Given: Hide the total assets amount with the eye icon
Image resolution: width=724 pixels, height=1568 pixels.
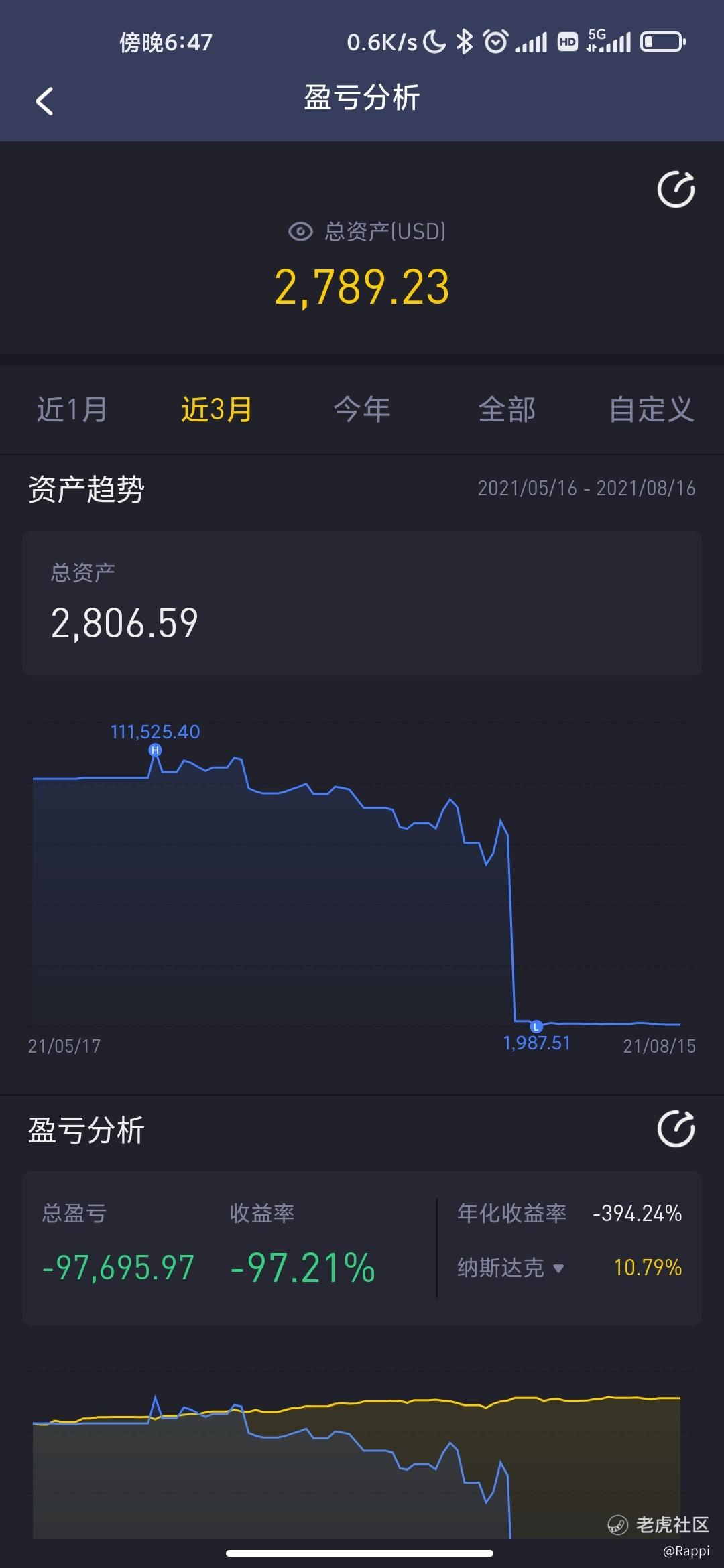Looking at the screenshot, I should (x=300, y=232).
